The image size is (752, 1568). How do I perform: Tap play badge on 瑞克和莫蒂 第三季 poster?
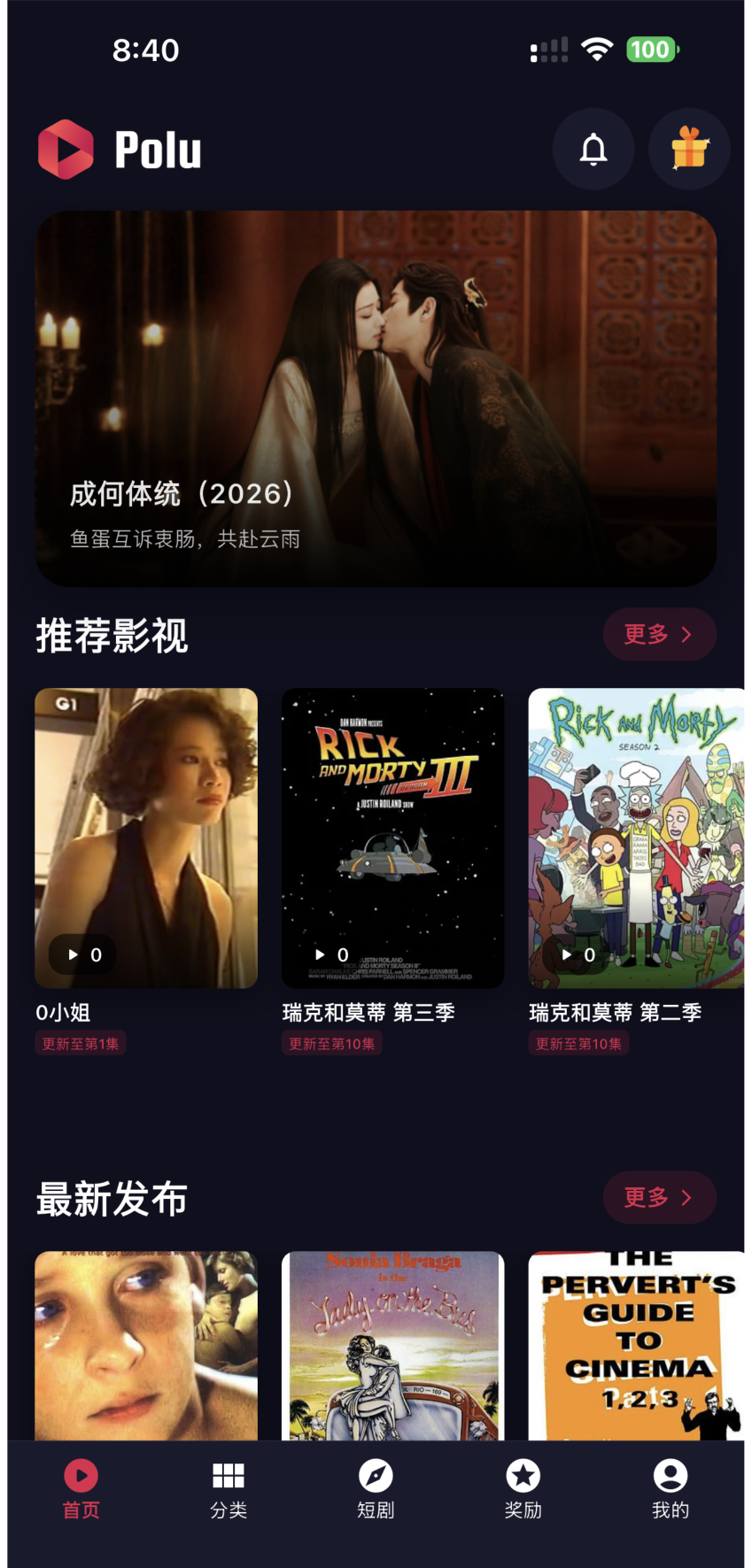[x=329, y=954]
